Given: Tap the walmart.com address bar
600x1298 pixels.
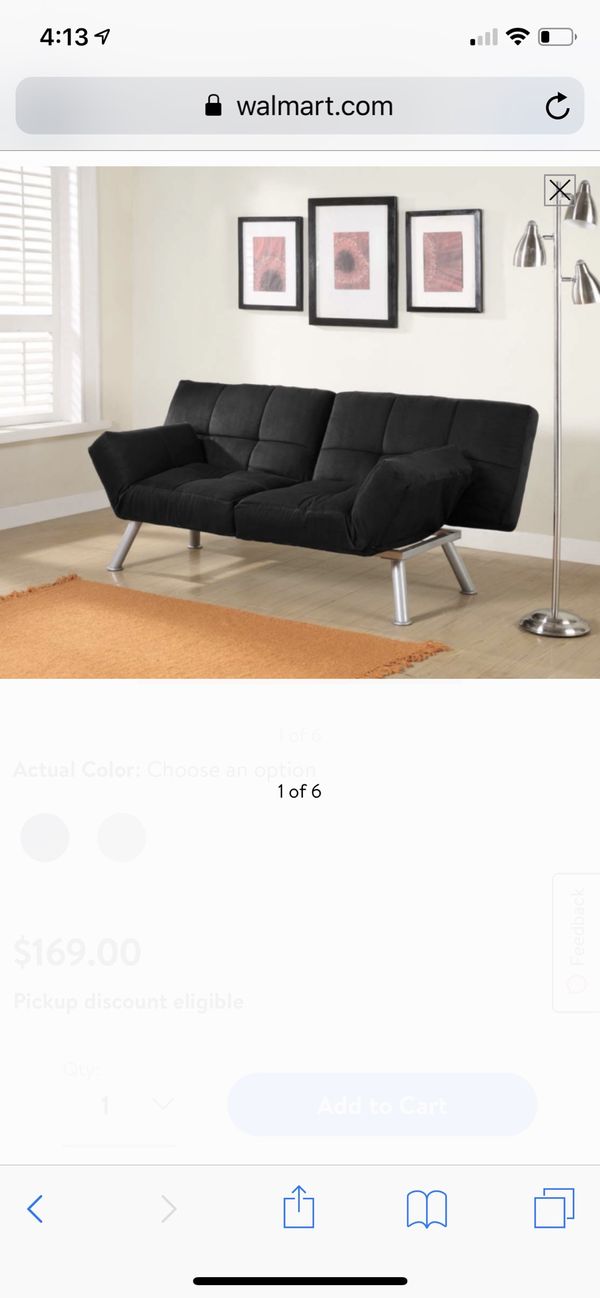Looking at the screenshot, I should [299, 106].
